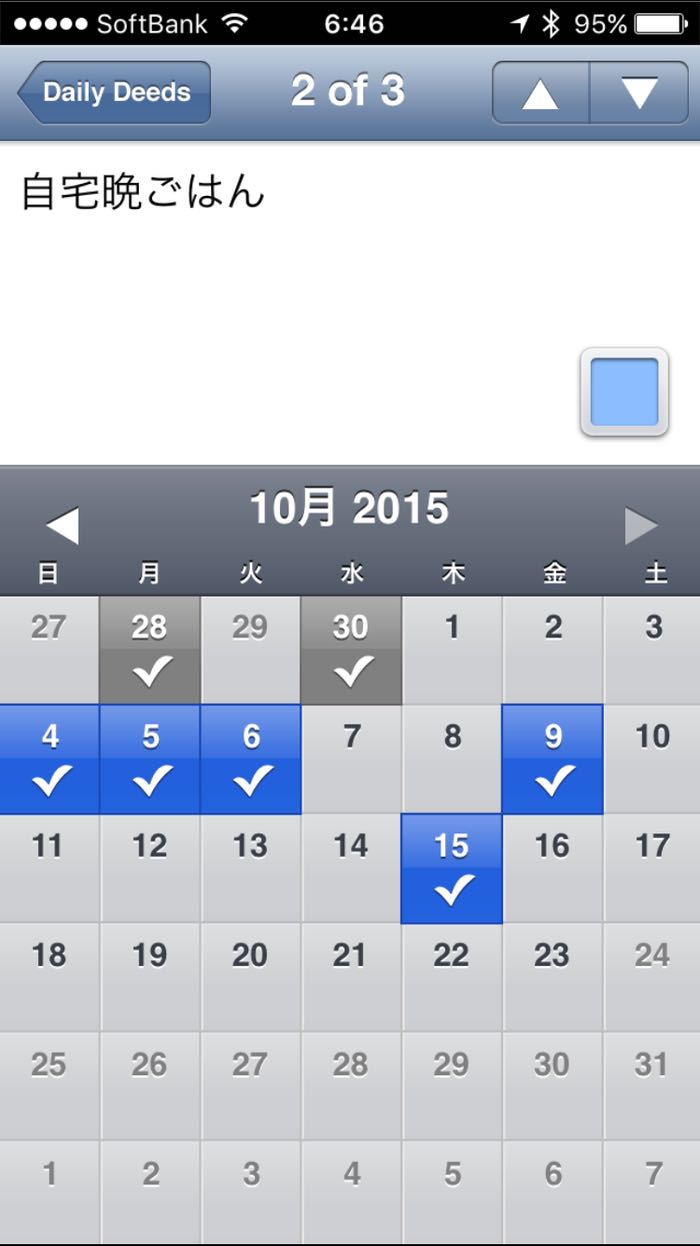Go to the next deed with down arrow
This screenshot has height=1246, width=700.
[639, 93]
